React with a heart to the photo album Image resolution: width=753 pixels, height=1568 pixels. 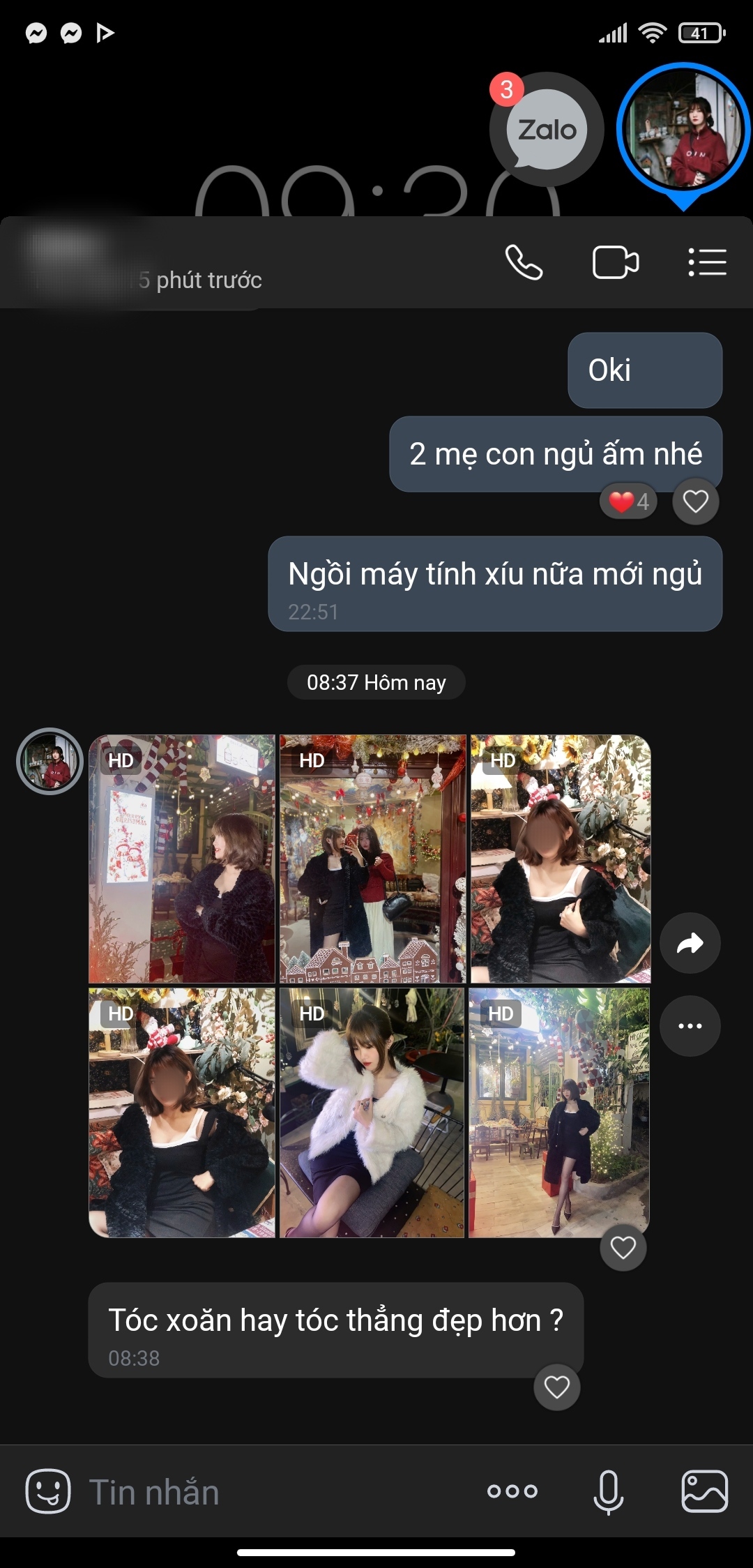point(623,1247)
